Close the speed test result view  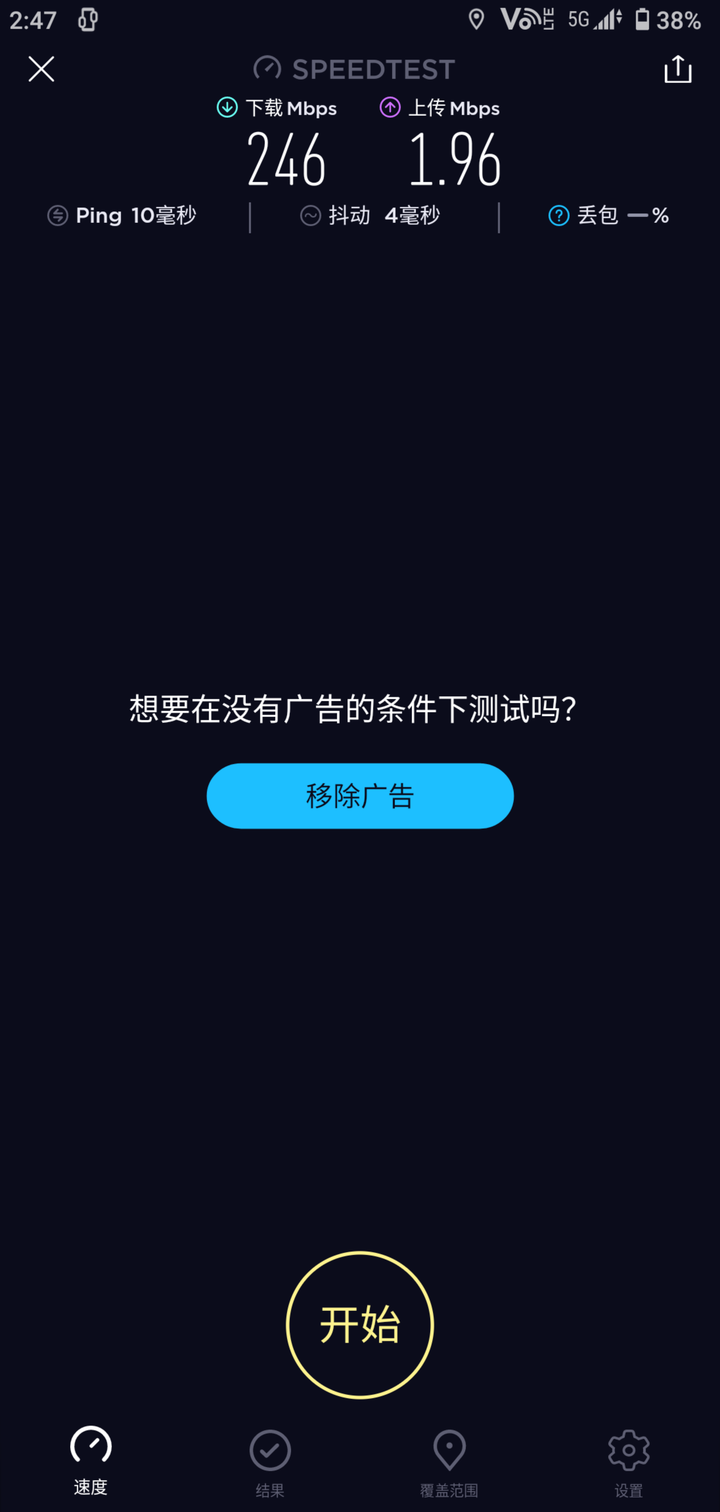41,69
